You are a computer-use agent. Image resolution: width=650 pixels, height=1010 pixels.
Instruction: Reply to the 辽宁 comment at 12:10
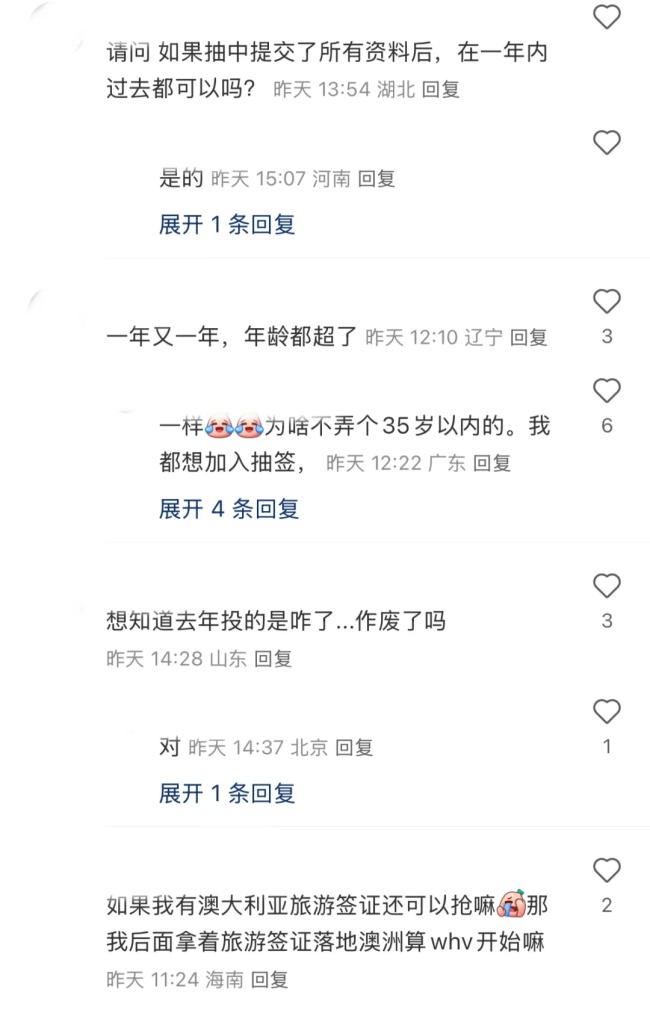coord(529,338)
